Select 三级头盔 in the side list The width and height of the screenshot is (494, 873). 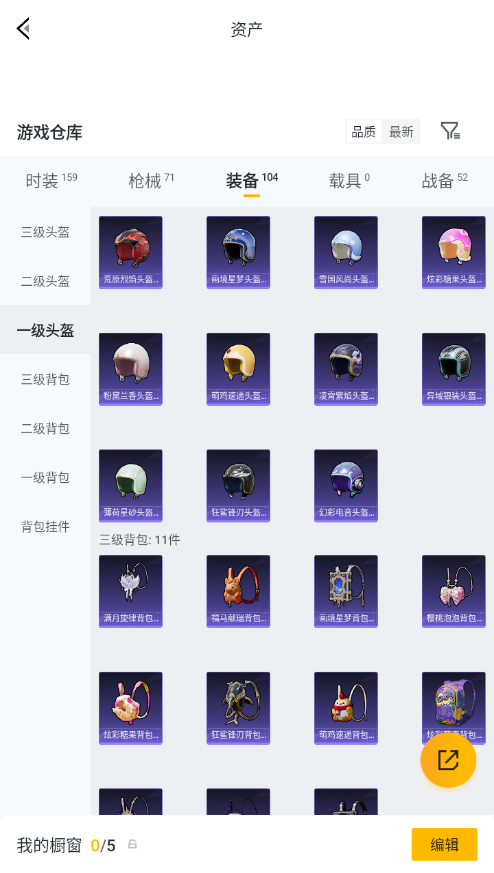pyautogui.click(x=45, y=232)
